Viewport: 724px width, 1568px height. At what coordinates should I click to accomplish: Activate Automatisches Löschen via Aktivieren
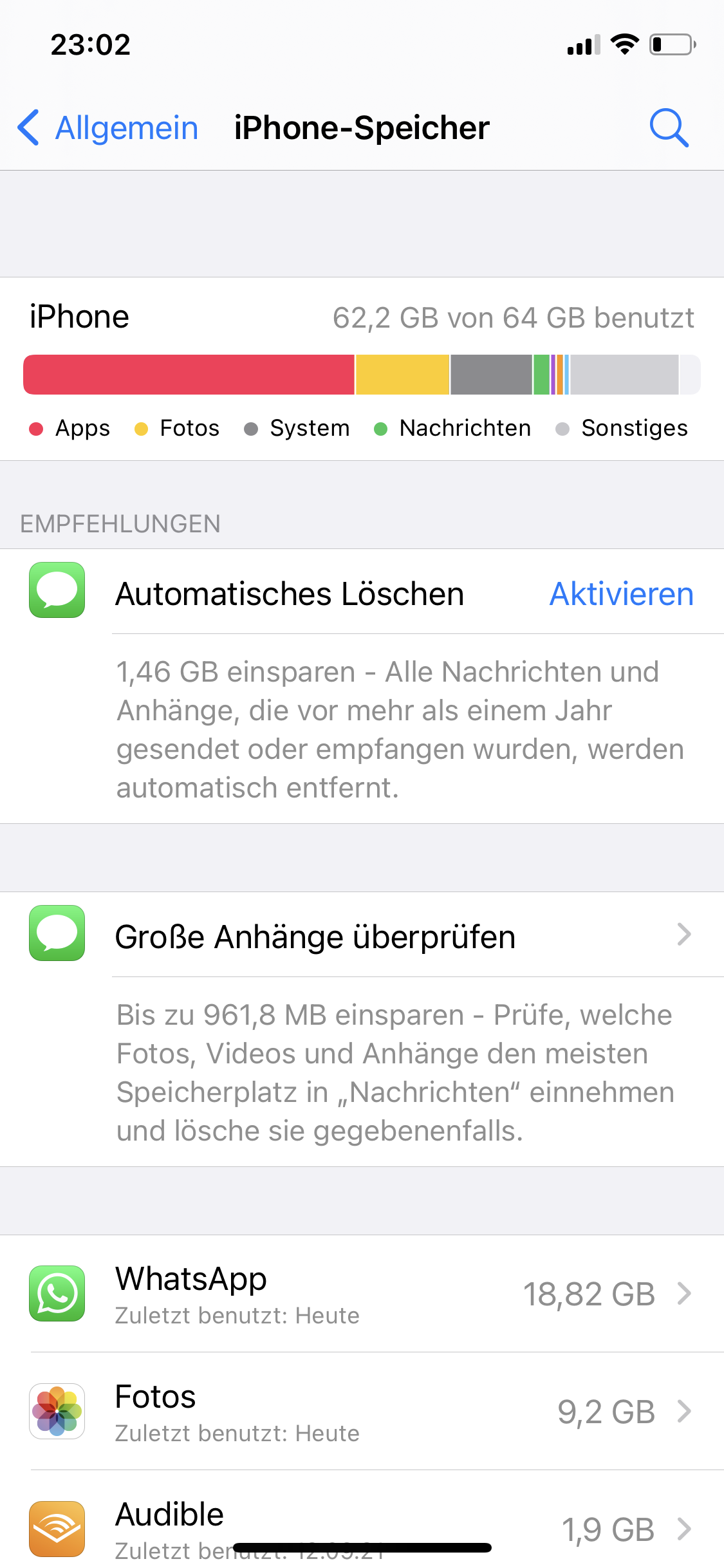pos(621,593)
